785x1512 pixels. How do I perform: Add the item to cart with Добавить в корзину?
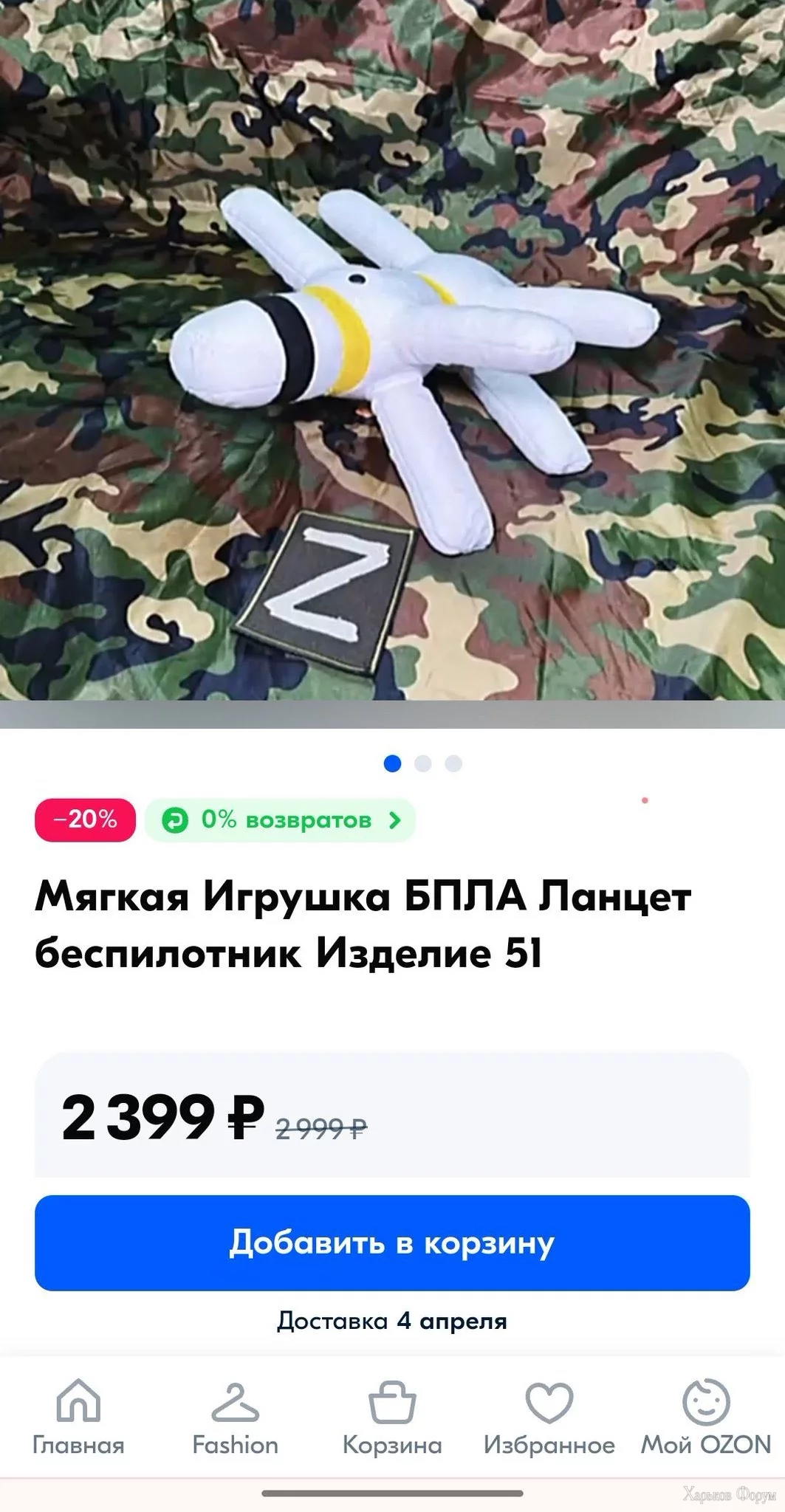point(392,1243)
